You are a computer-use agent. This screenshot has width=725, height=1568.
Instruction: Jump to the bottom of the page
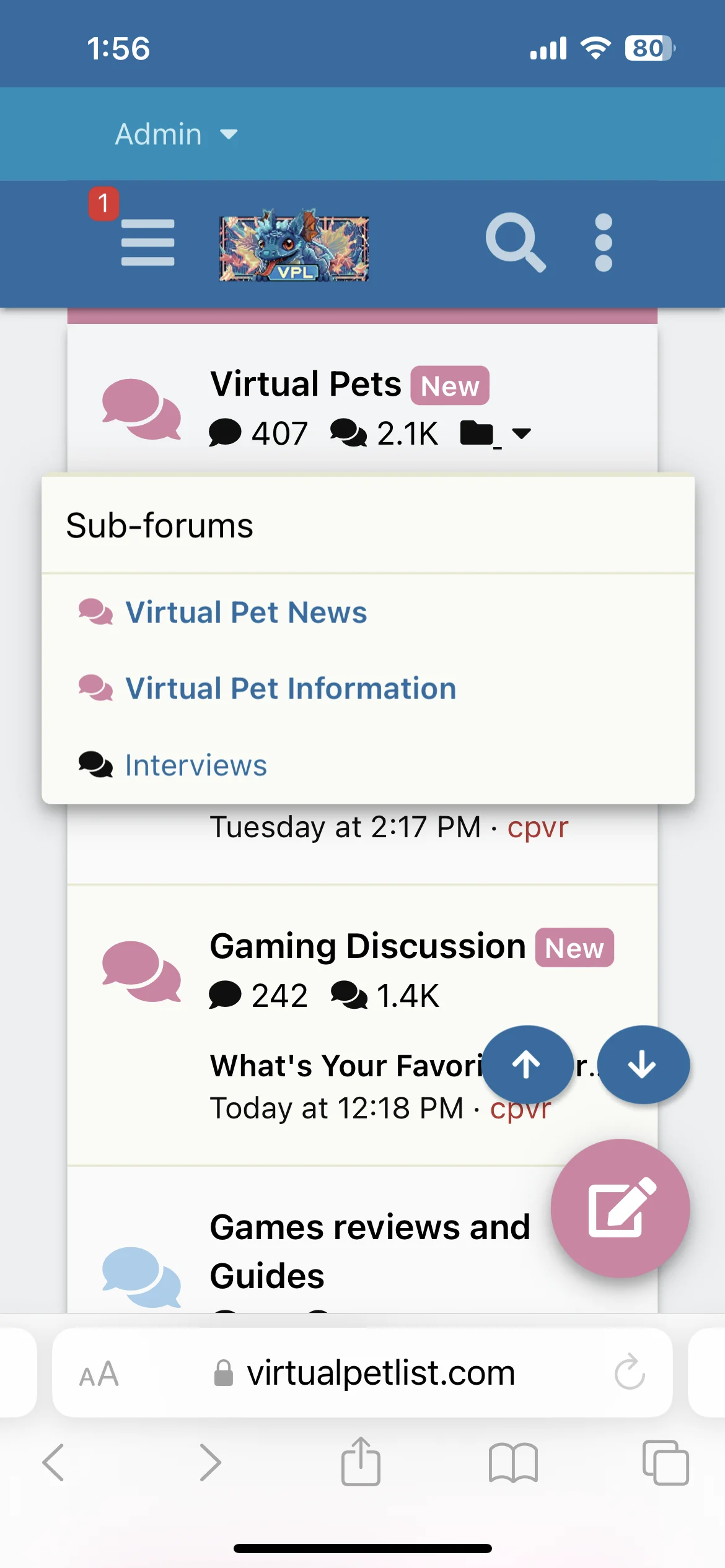pos(643,1065)
